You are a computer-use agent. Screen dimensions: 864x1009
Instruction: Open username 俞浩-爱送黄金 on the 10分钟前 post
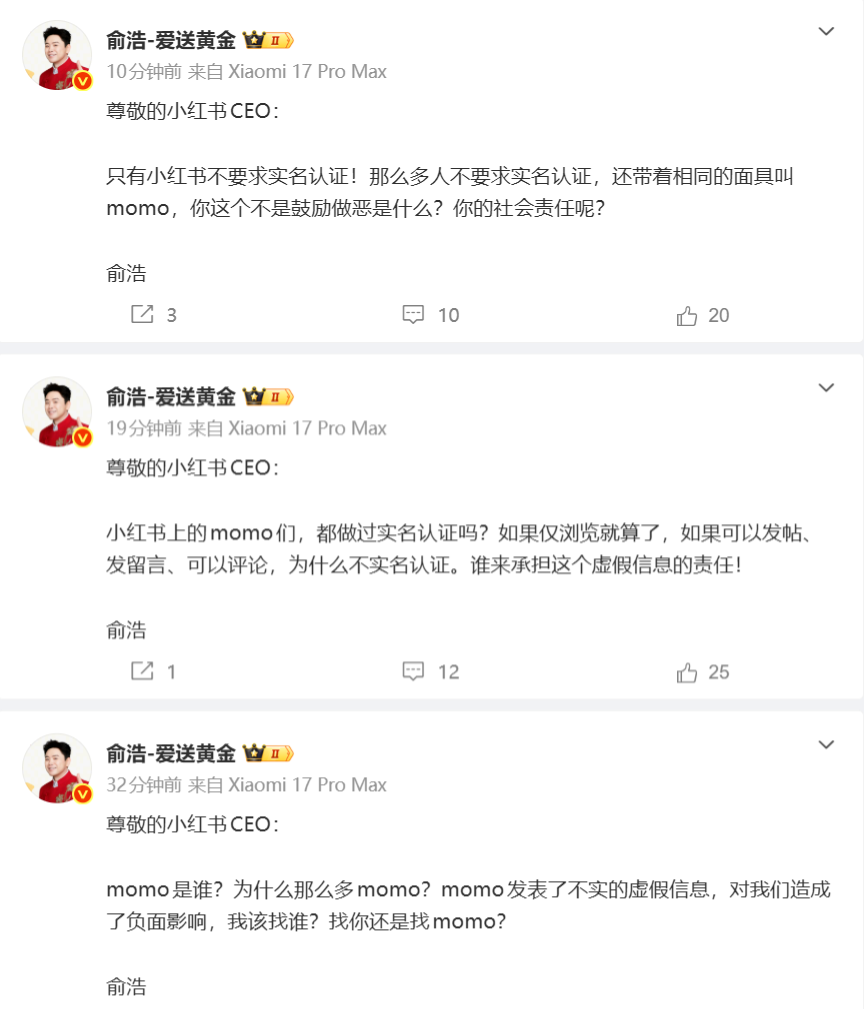[x=170, y=40]
